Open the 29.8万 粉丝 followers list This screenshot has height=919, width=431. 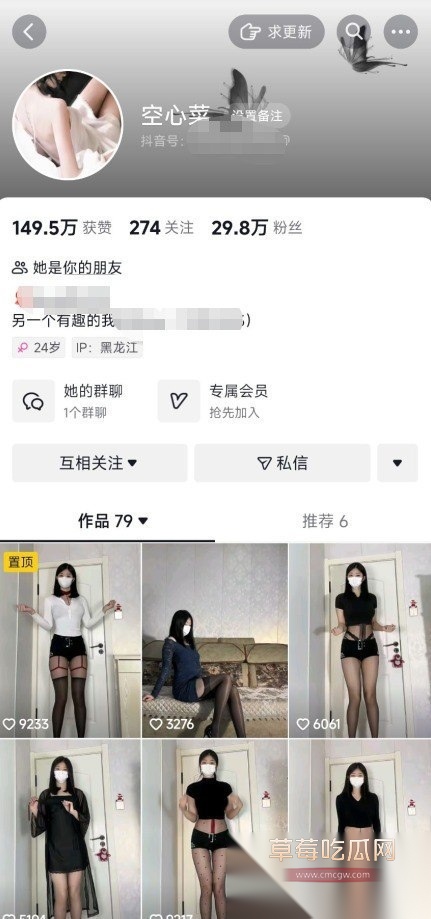point(257,228)
